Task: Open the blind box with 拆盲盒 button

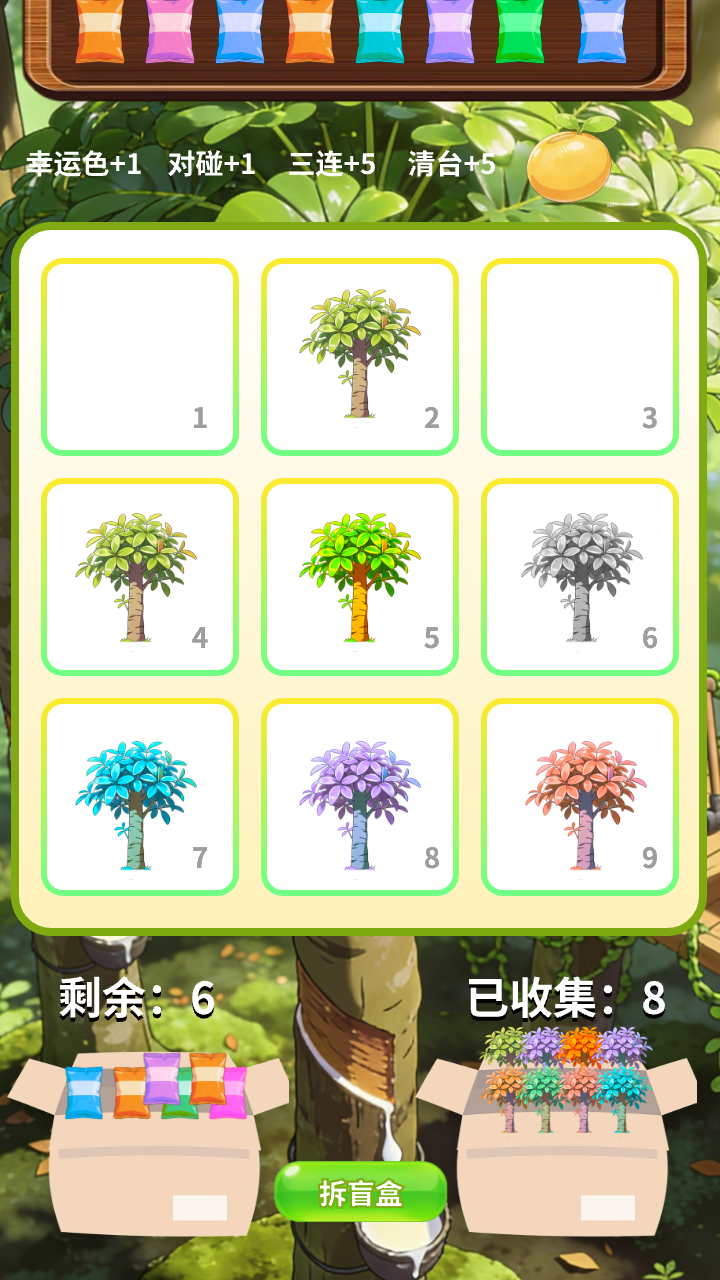Action: coord(358,1192)
